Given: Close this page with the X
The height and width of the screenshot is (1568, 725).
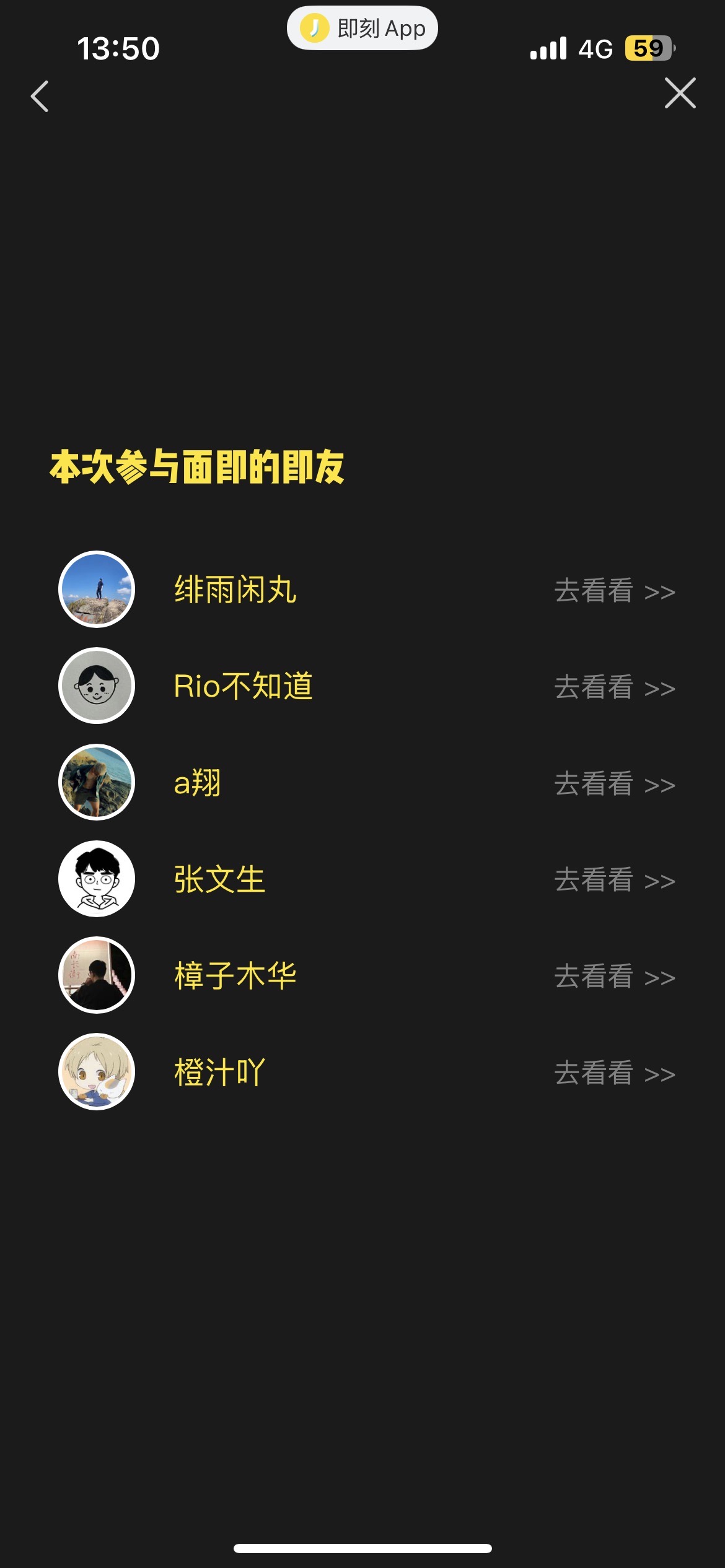Looking at the screenshot, I should pyautogui.click(x=680, y=93).
